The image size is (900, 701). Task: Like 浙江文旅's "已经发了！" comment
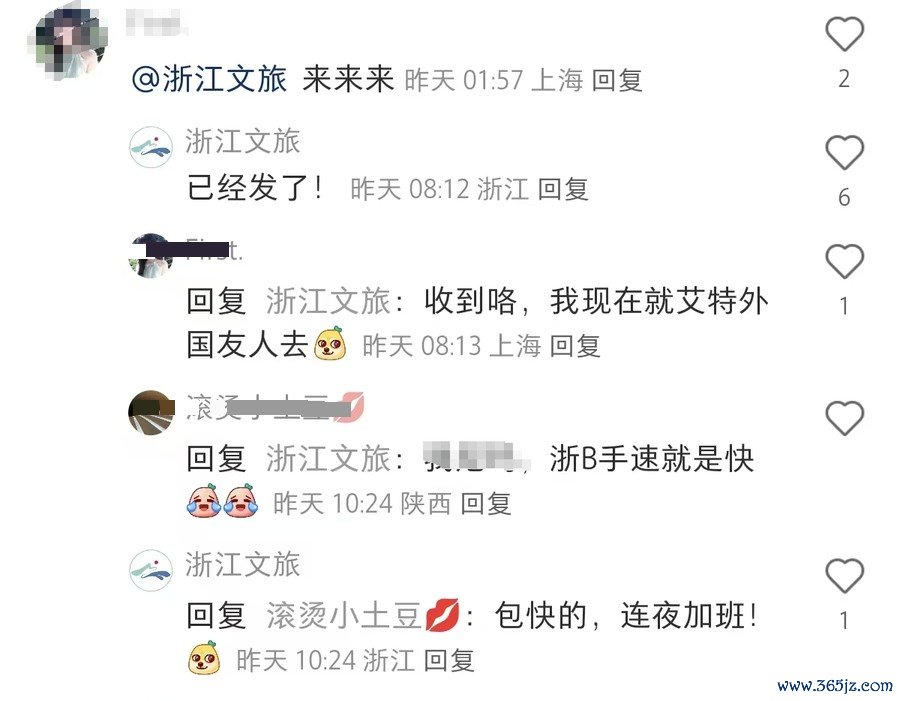coord(844,154)
